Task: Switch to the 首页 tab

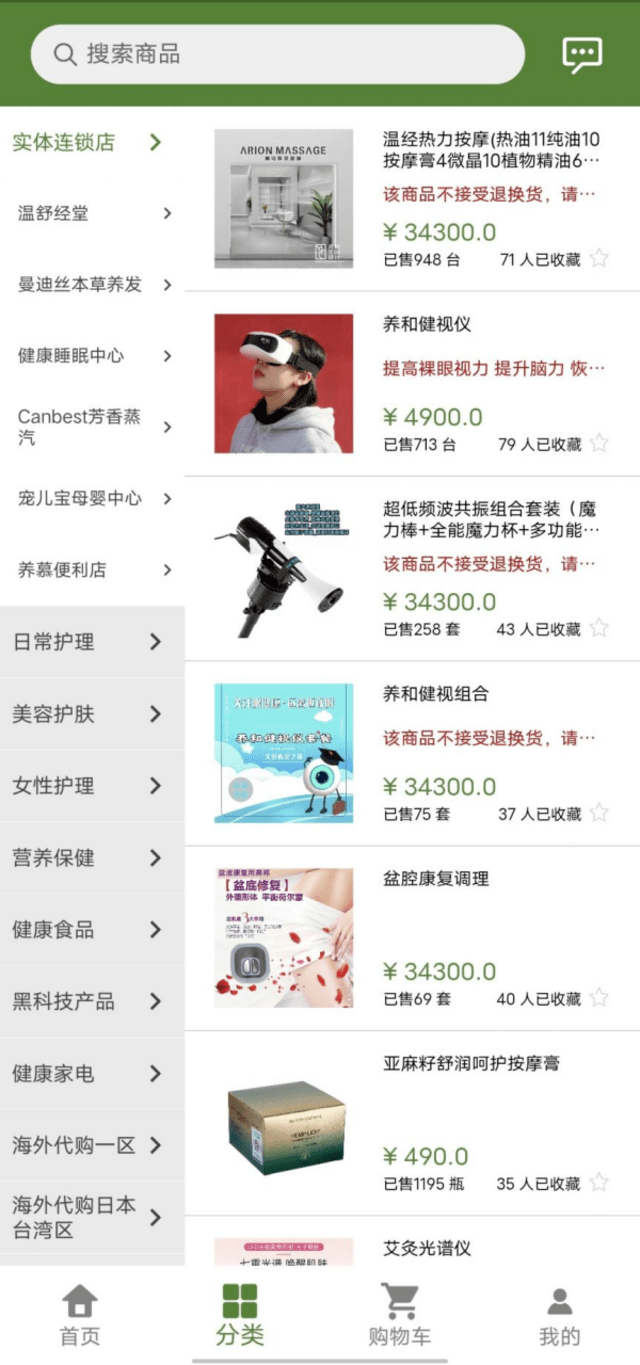Action: [x=80, y=1316]
